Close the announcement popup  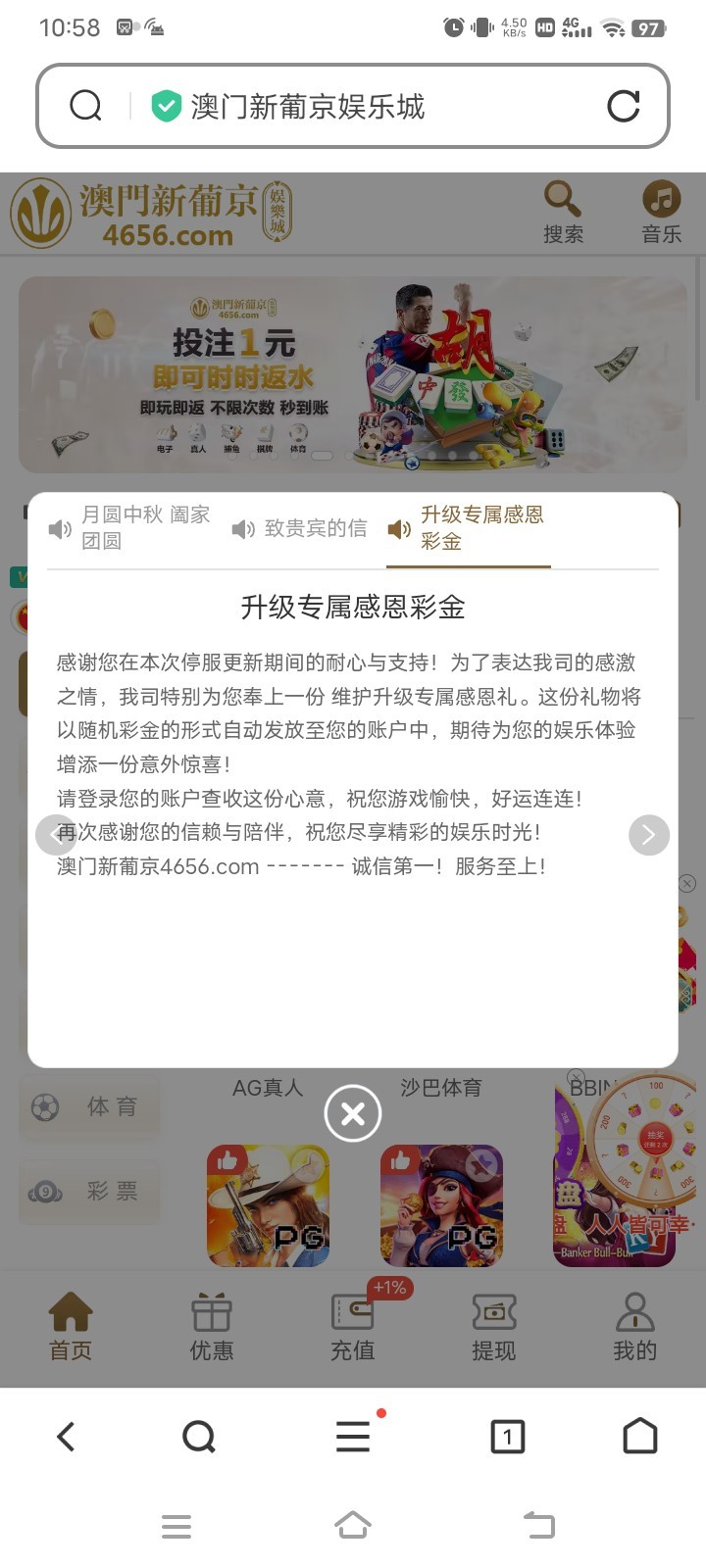coord(353,1113)
